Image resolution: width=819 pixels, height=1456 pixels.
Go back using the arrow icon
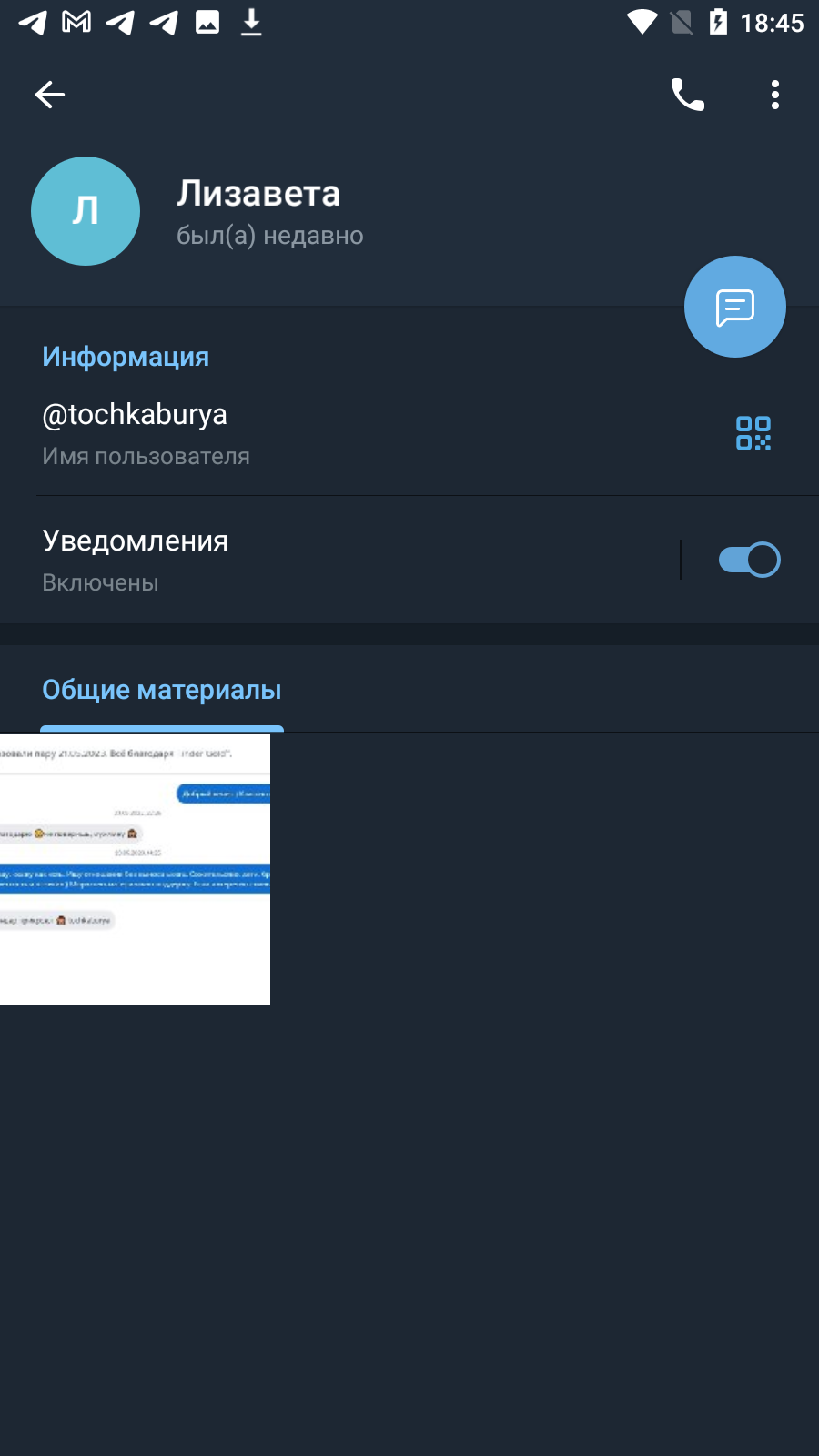(x=50, y=95)
